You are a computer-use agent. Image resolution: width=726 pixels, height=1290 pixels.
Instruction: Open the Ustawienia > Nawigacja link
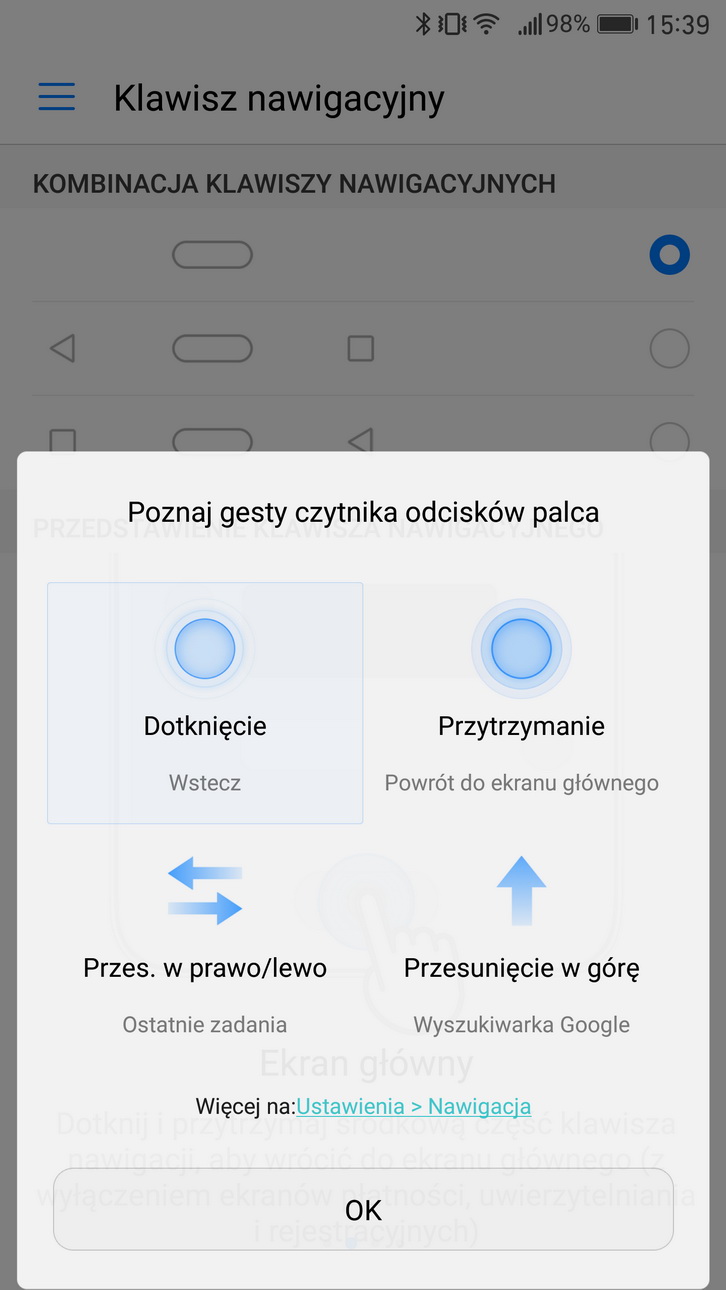[413, 1106]
